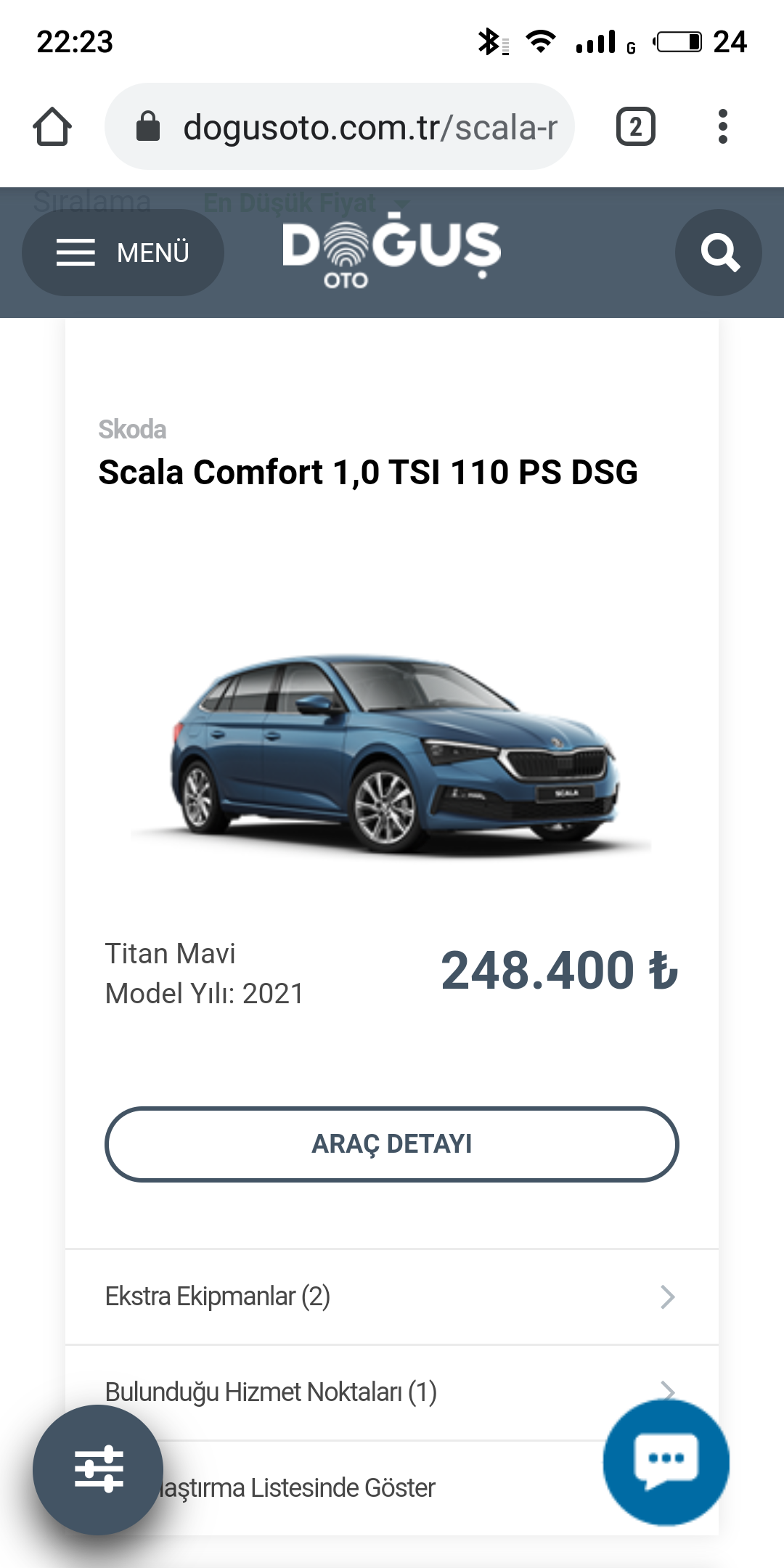Open the site search magnifier
The image size is (784, 1568).
719,253
